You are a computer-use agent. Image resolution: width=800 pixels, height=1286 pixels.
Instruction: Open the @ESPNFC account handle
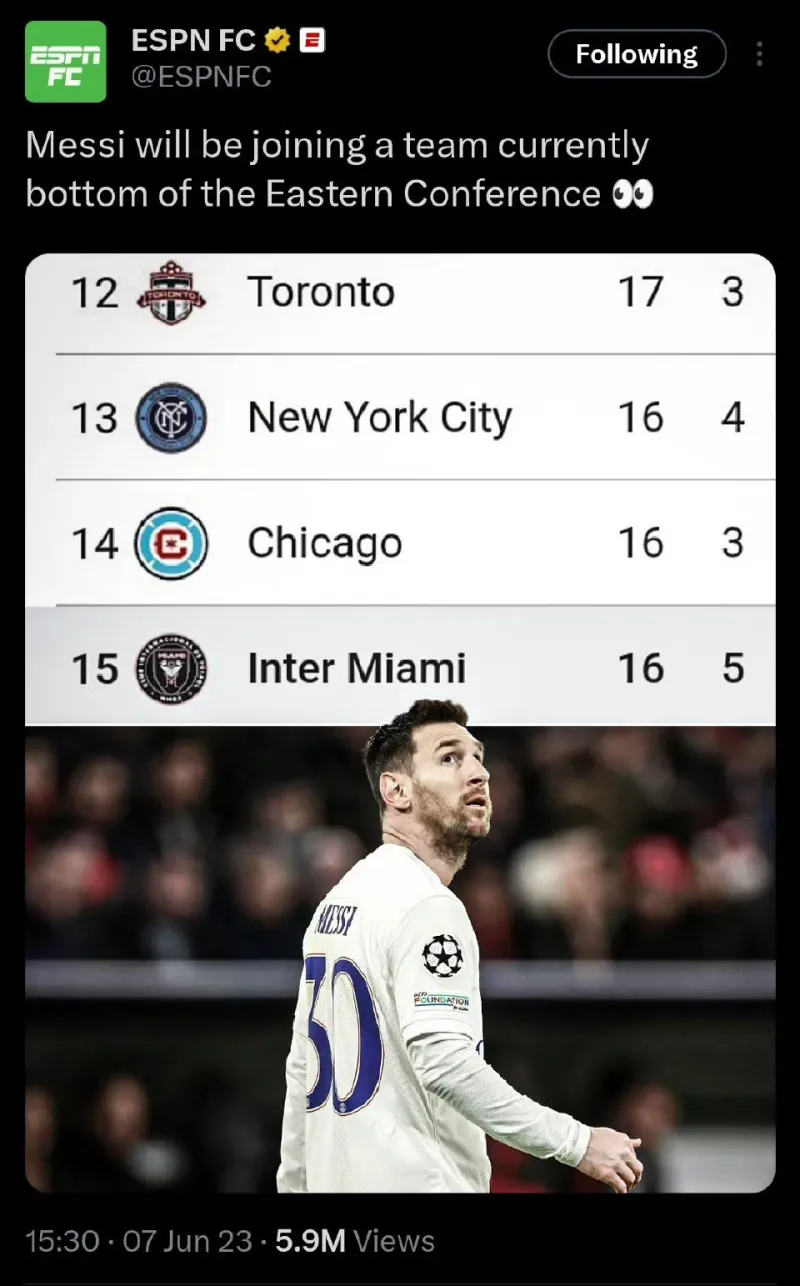tap(202, 77)
